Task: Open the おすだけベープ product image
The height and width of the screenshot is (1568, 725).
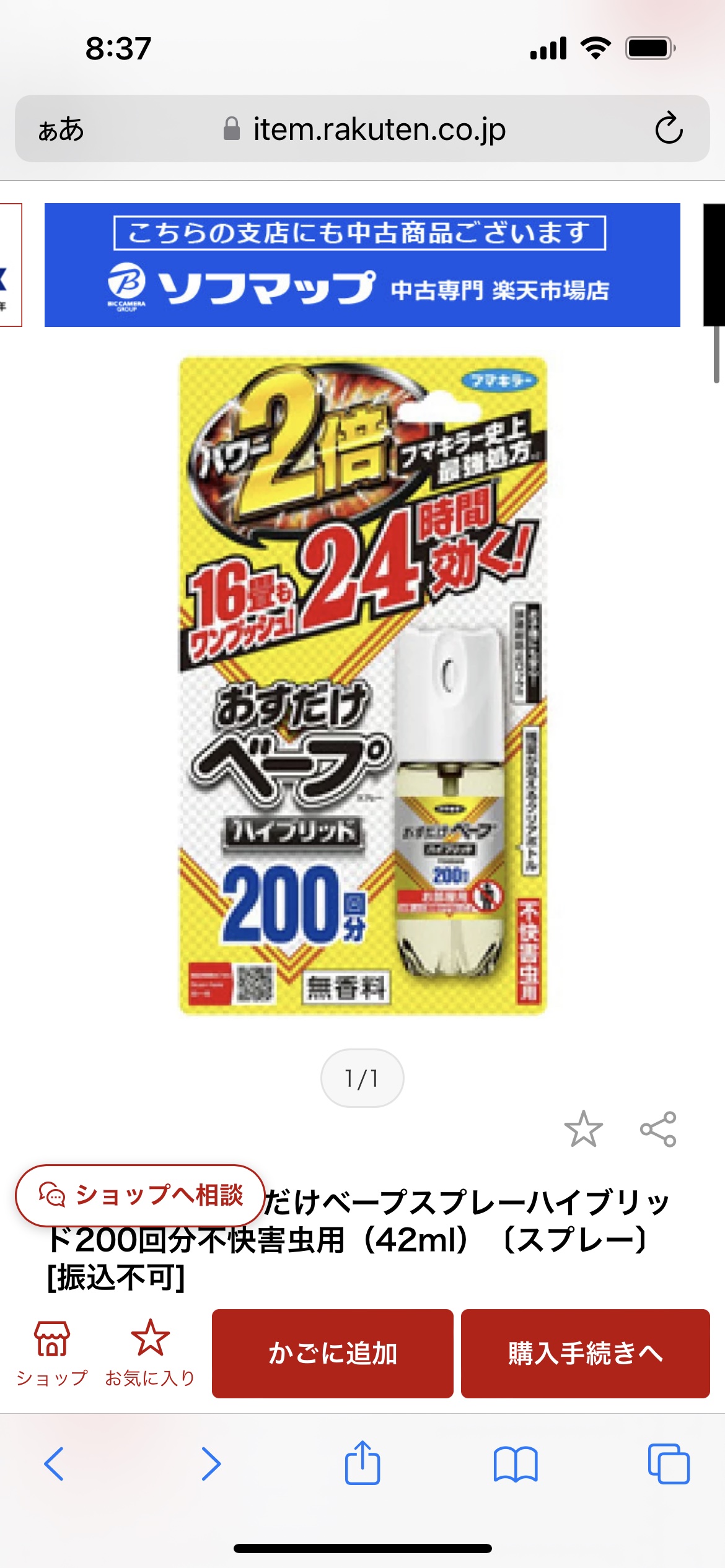Action: pos(363,686)
